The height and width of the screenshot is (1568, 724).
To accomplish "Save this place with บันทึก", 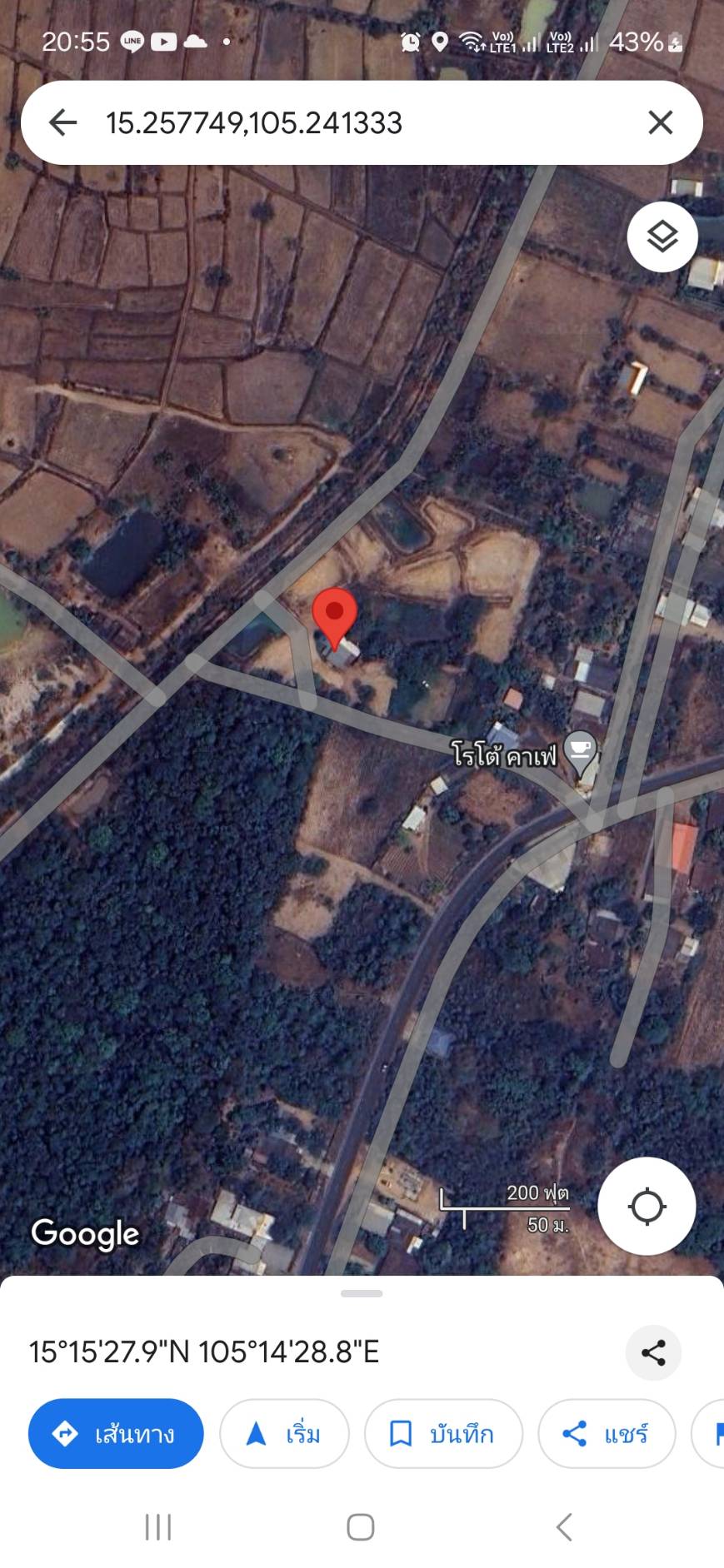I will tap(442, 1433).
